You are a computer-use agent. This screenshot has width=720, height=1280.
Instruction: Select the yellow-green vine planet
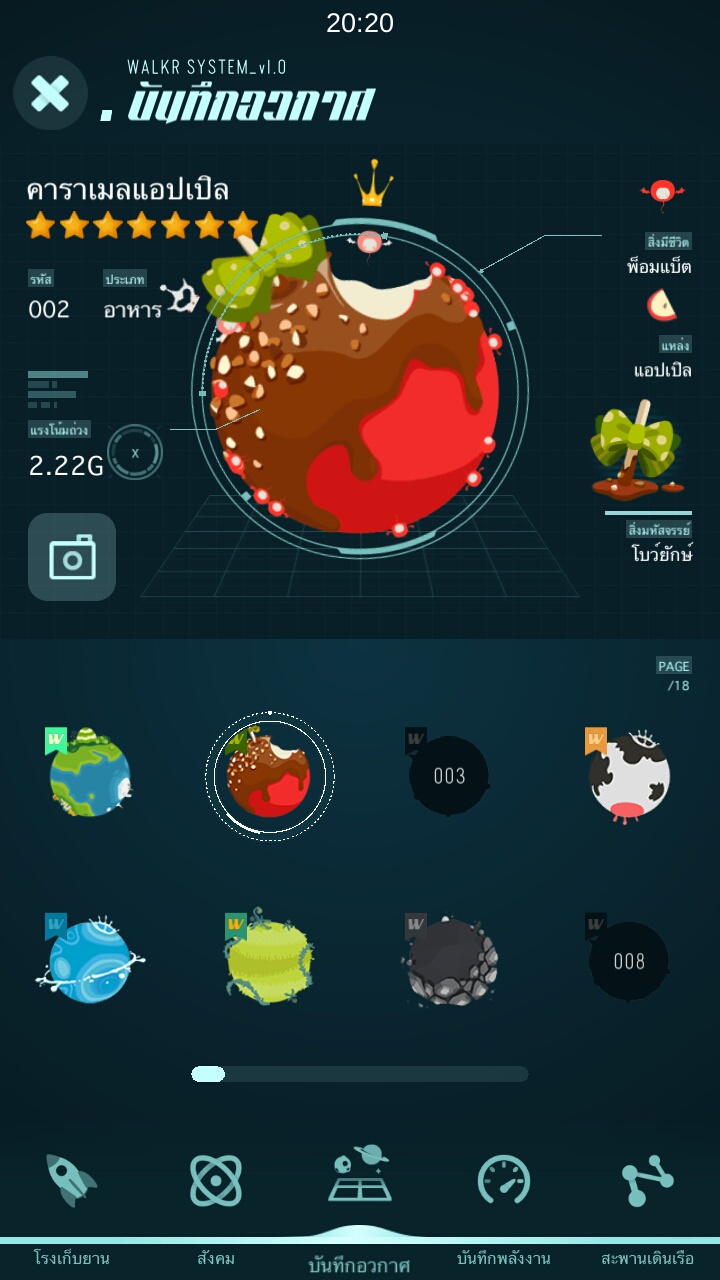click(269, 962)
